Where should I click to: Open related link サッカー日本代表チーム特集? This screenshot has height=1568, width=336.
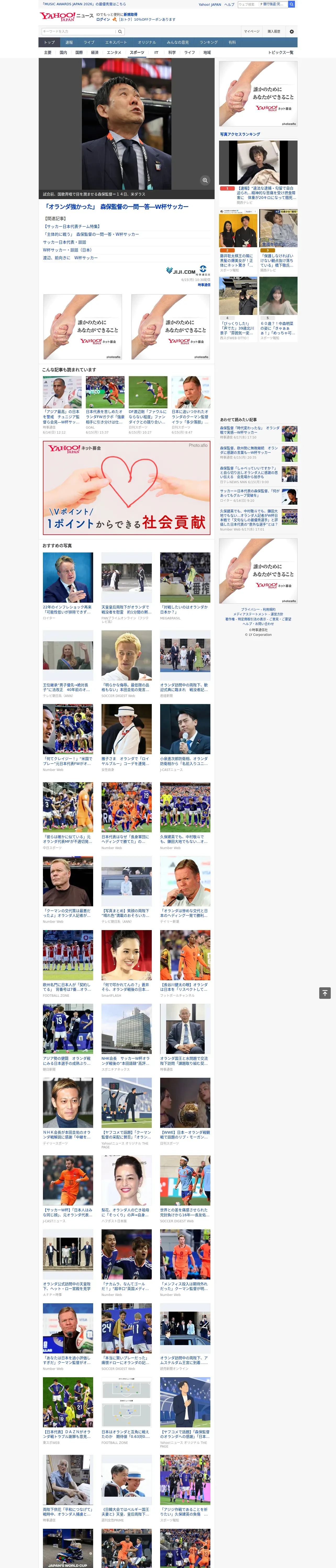coord(71,226)
